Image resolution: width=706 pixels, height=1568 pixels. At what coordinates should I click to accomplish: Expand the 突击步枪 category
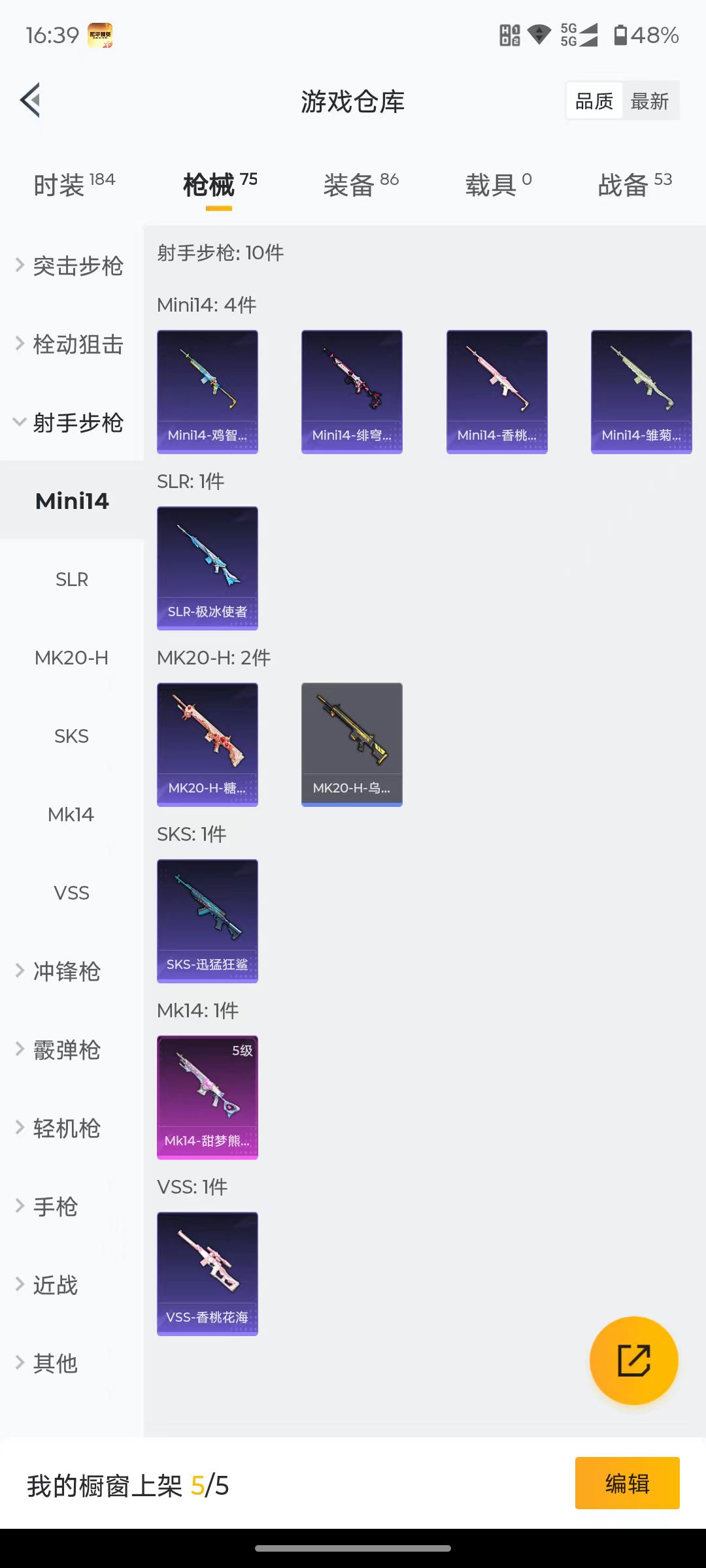[71, 267]
